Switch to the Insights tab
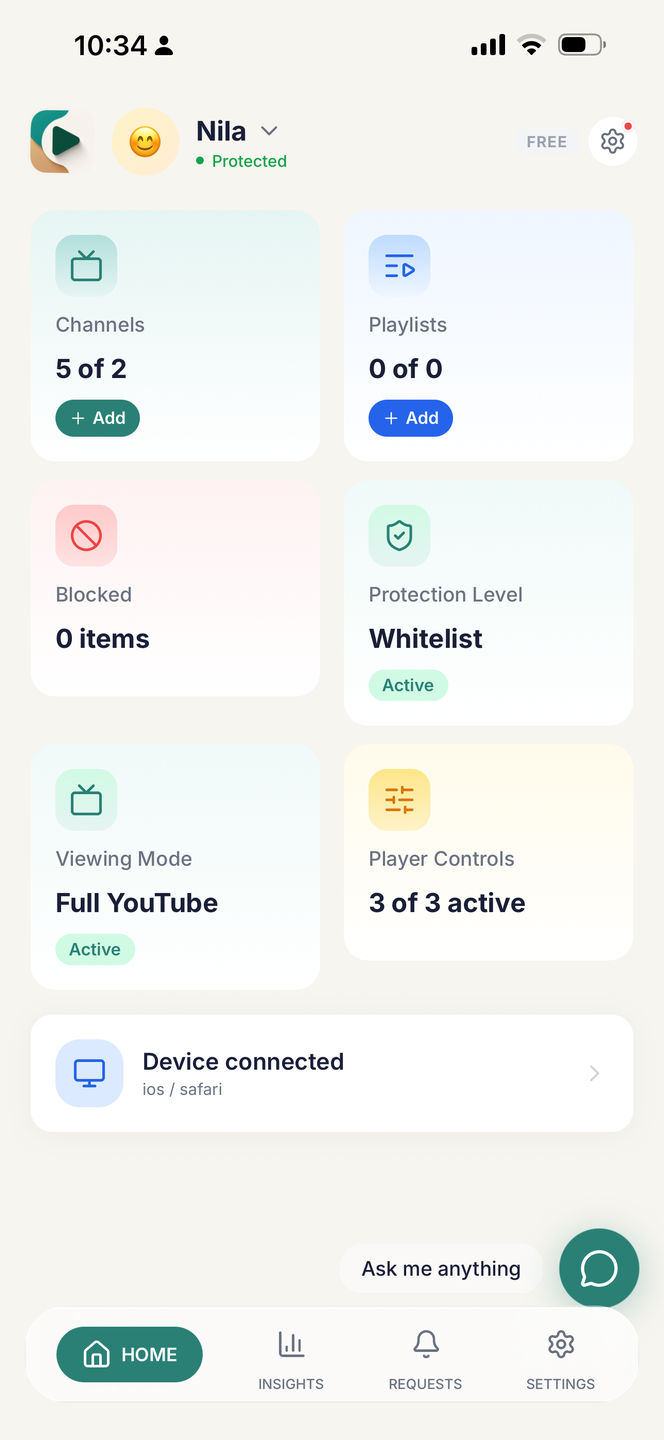Viewport: 664px width, 1440px height. coord(291,1360)
